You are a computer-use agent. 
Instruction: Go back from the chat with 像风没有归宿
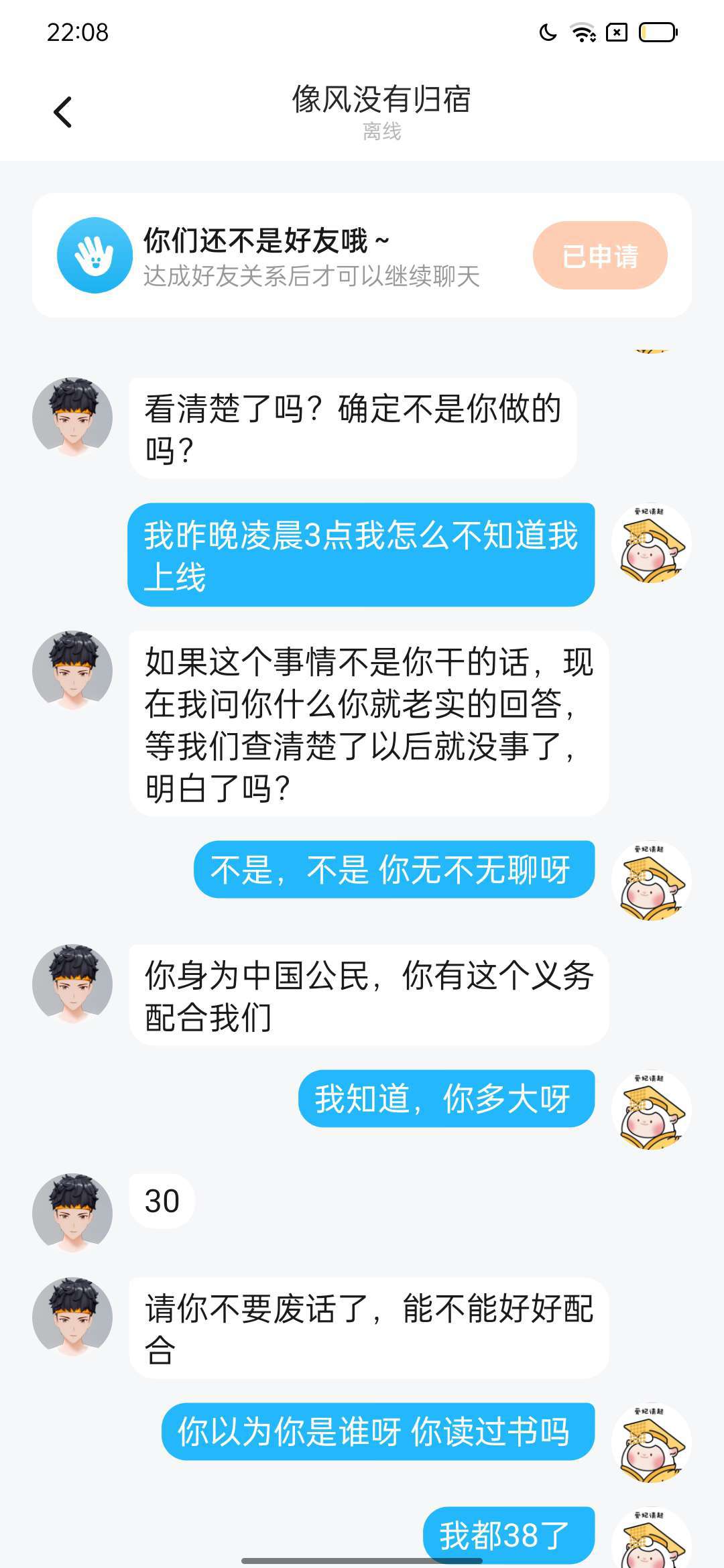click(63, 112)
